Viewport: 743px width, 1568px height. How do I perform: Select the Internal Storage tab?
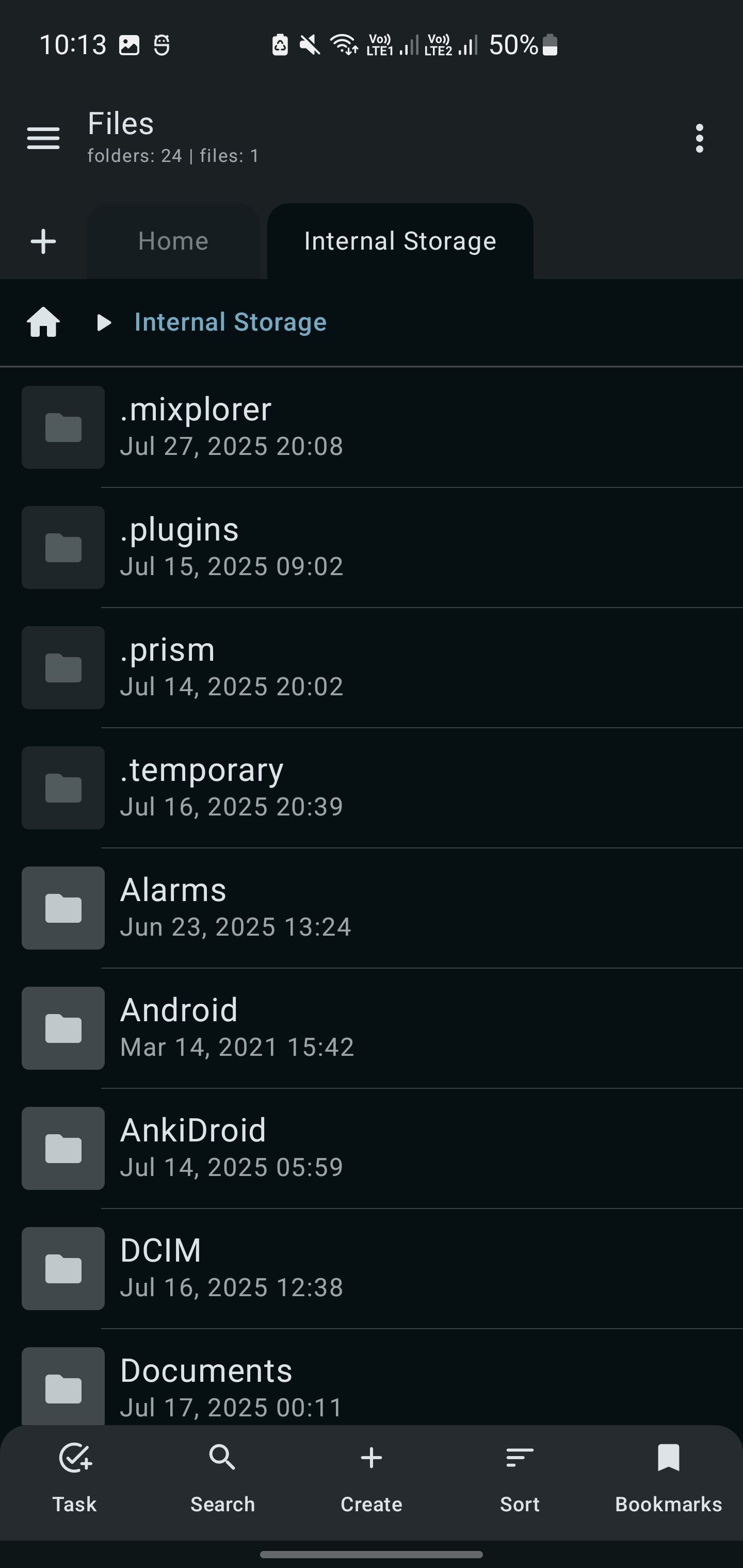(400, 242)
